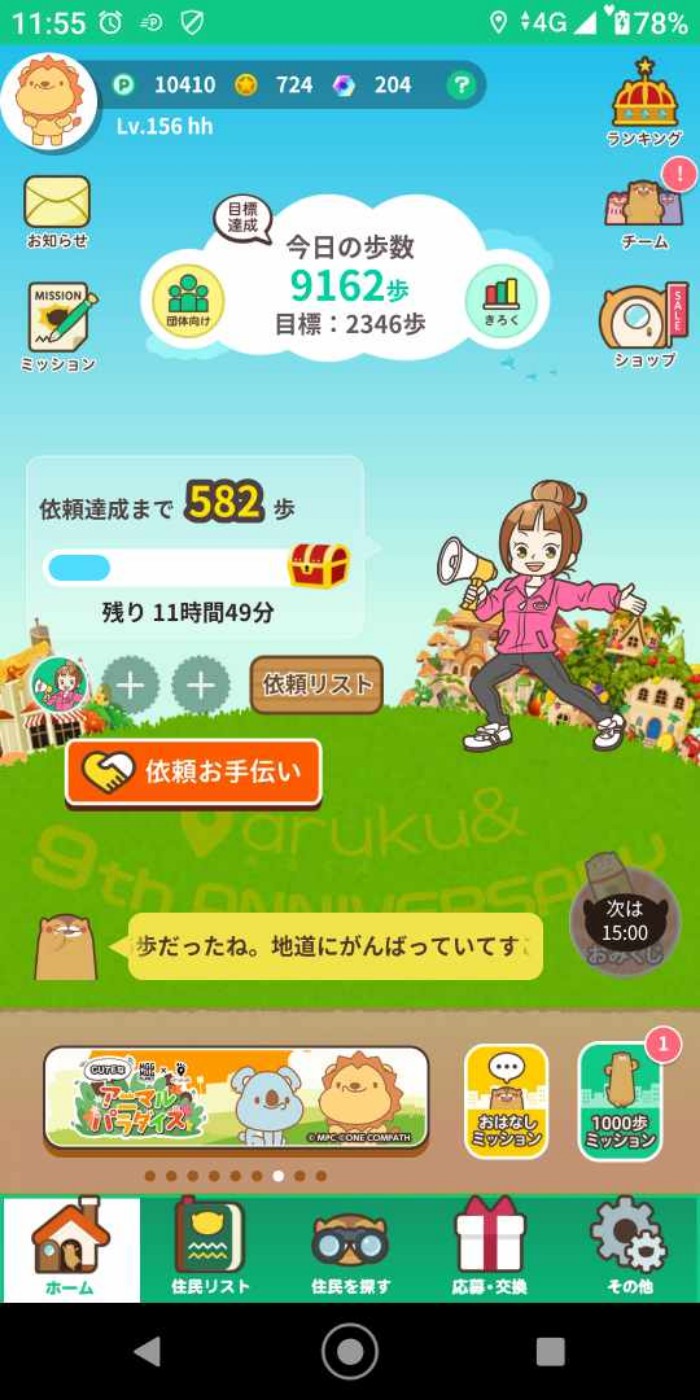Screen dimensions: 700x1400
Task: Open the lion profile avatar
Action: pos(48,100)
